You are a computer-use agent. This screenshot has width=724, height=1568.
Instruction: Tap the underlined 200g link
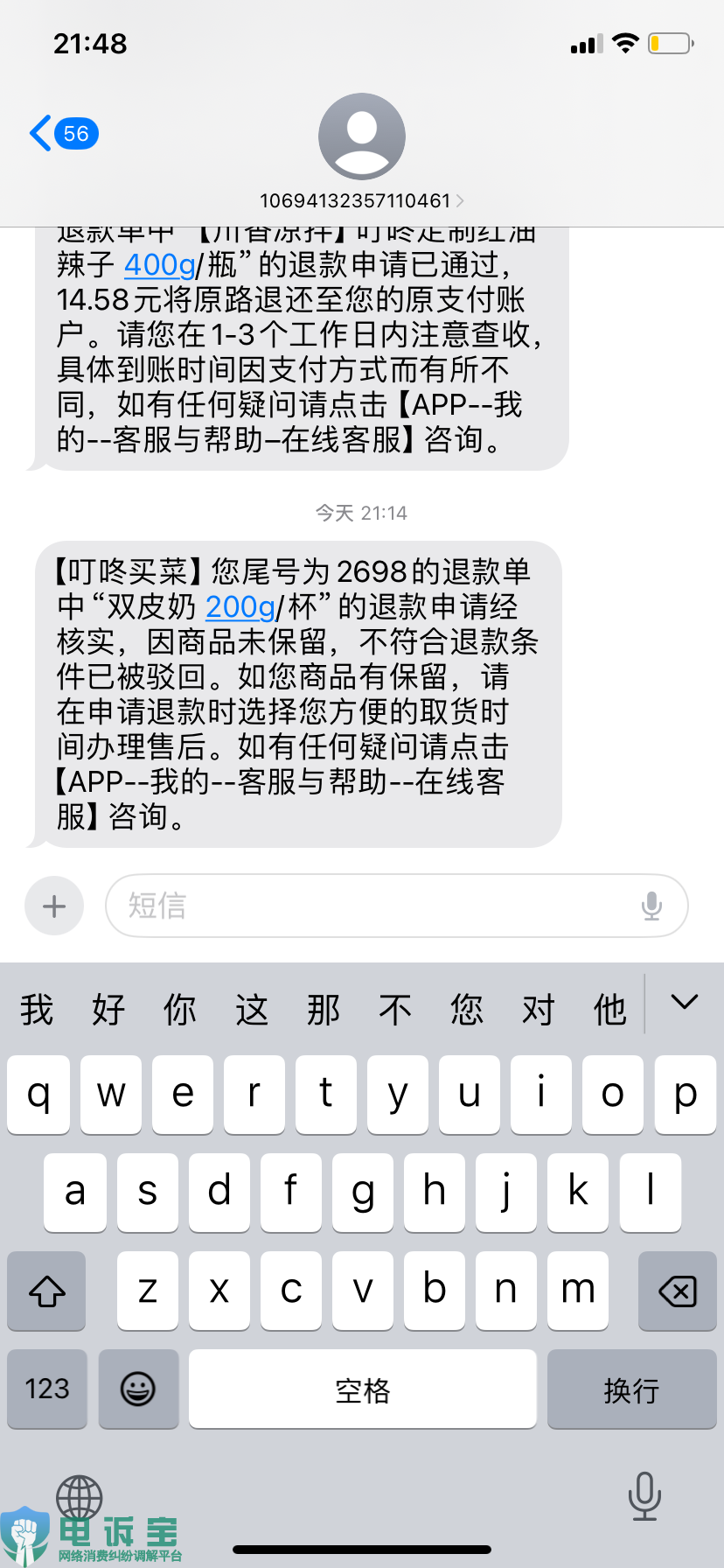tap(240, 606)
